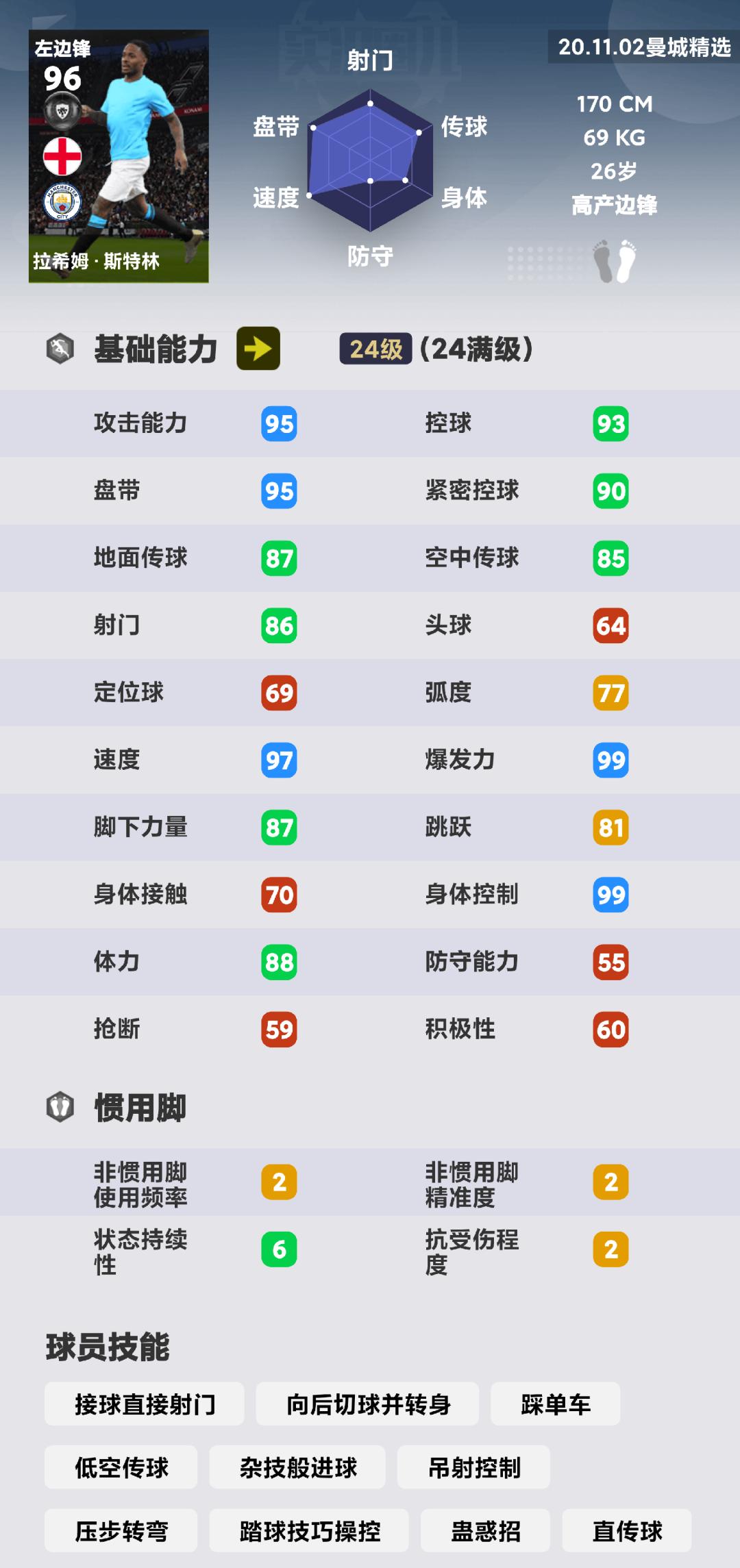Select the 吊射控制 skill
This screenshot has width=740, height=1568.
click(x=473, y=1467)
